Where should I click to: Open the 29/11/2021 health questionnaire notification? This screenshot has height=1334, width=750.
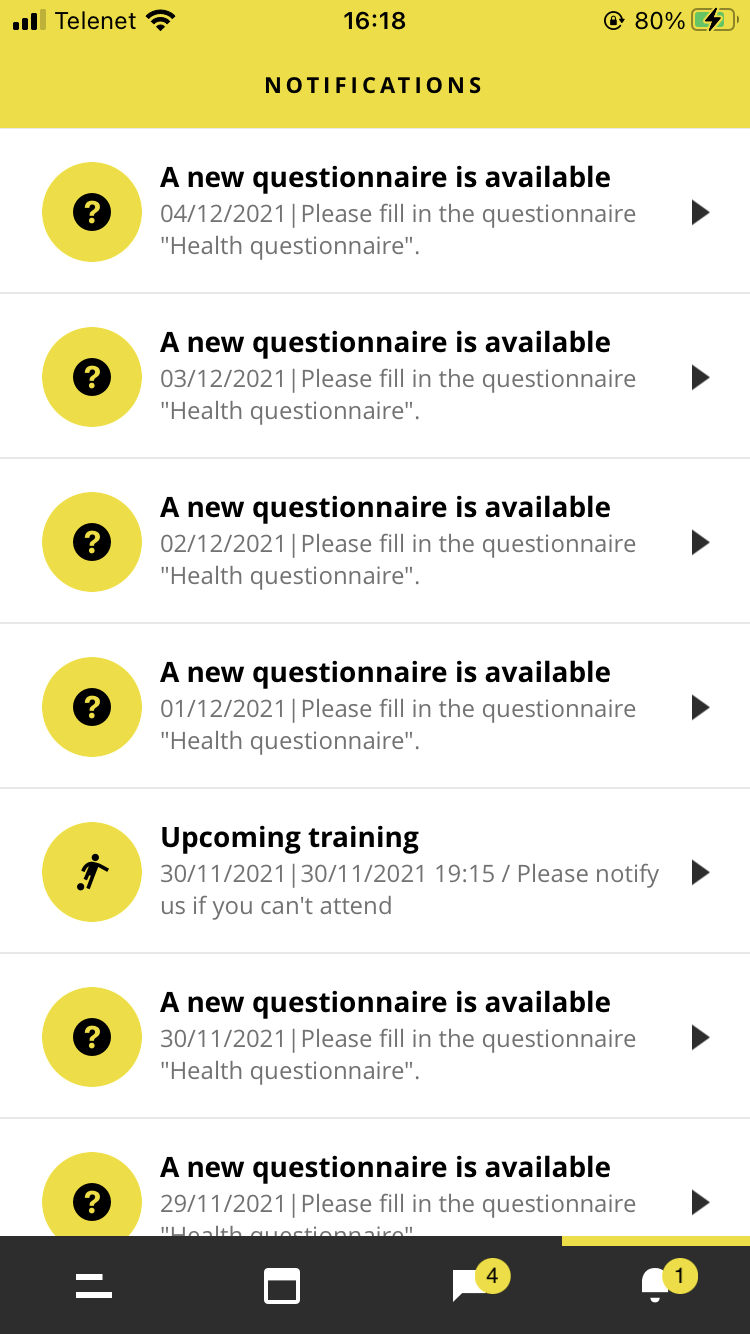tap(375, 1178)
